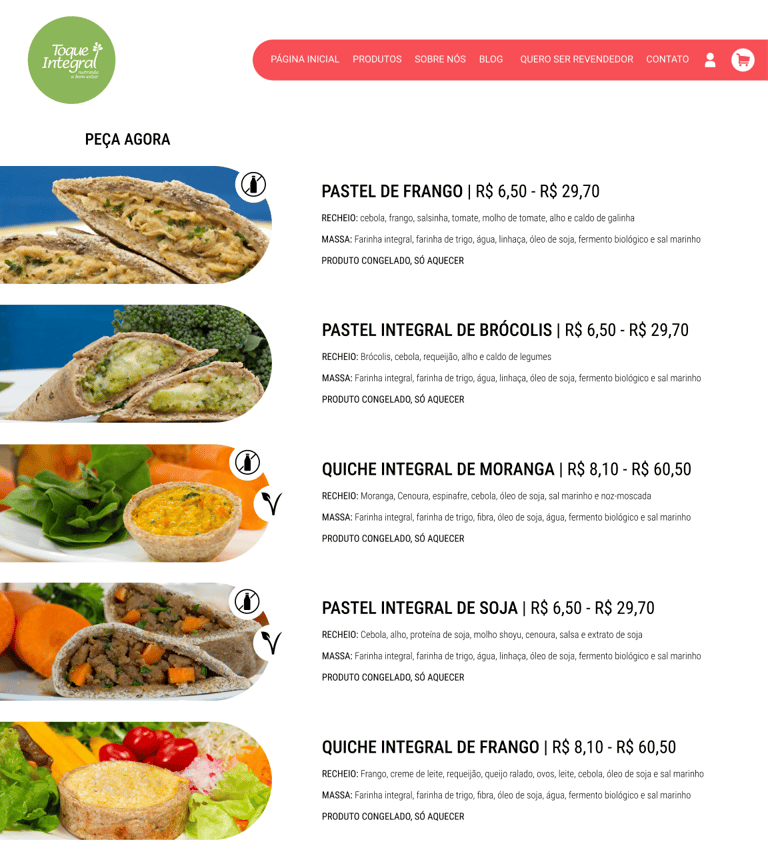Tap the Toque Integral logo
The width and height of the screenshot is (768, 864).
click(x=72, y=60)
